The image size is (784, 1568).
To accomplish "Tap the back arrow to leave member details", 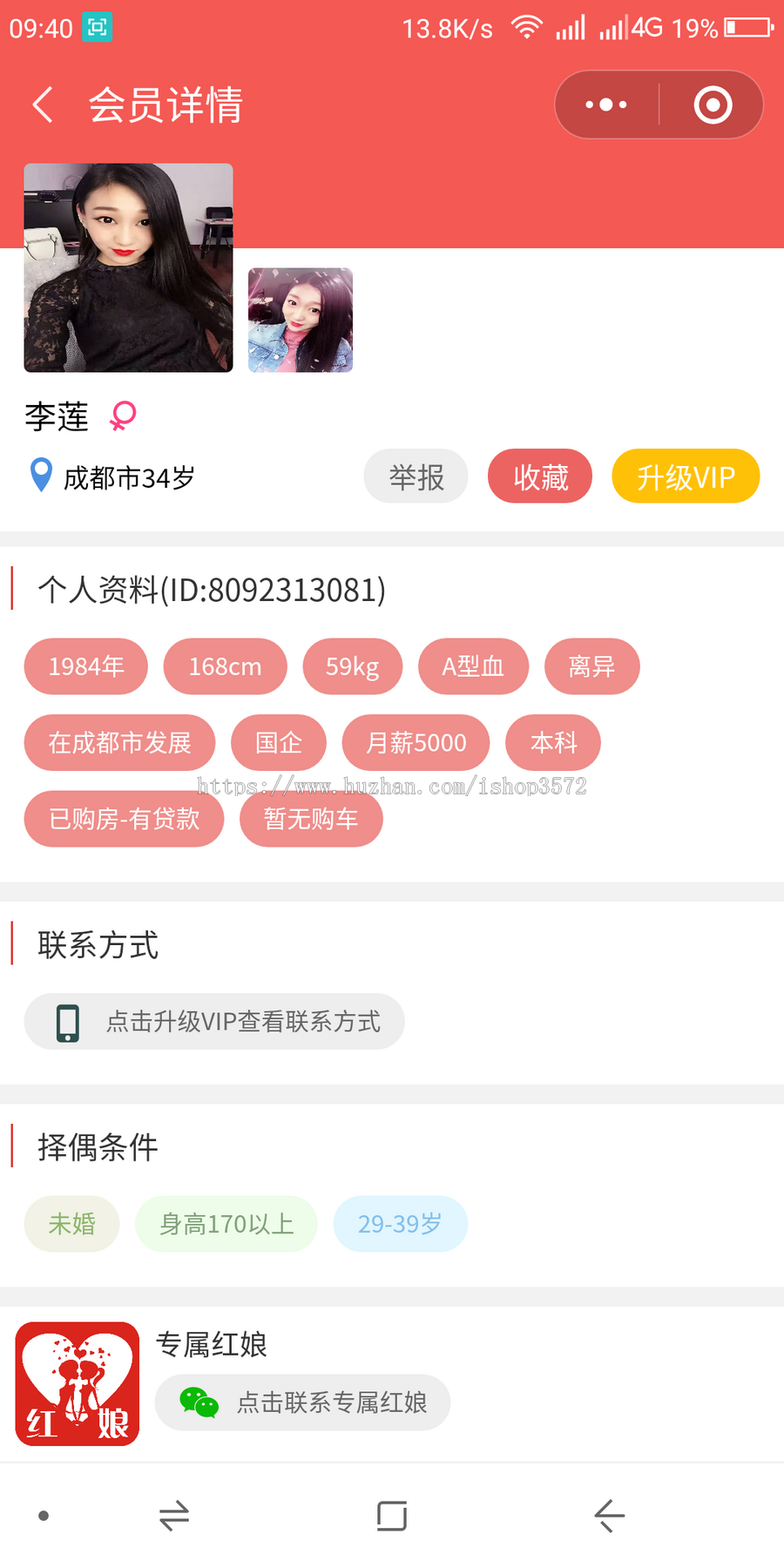I will coord(43,104).
